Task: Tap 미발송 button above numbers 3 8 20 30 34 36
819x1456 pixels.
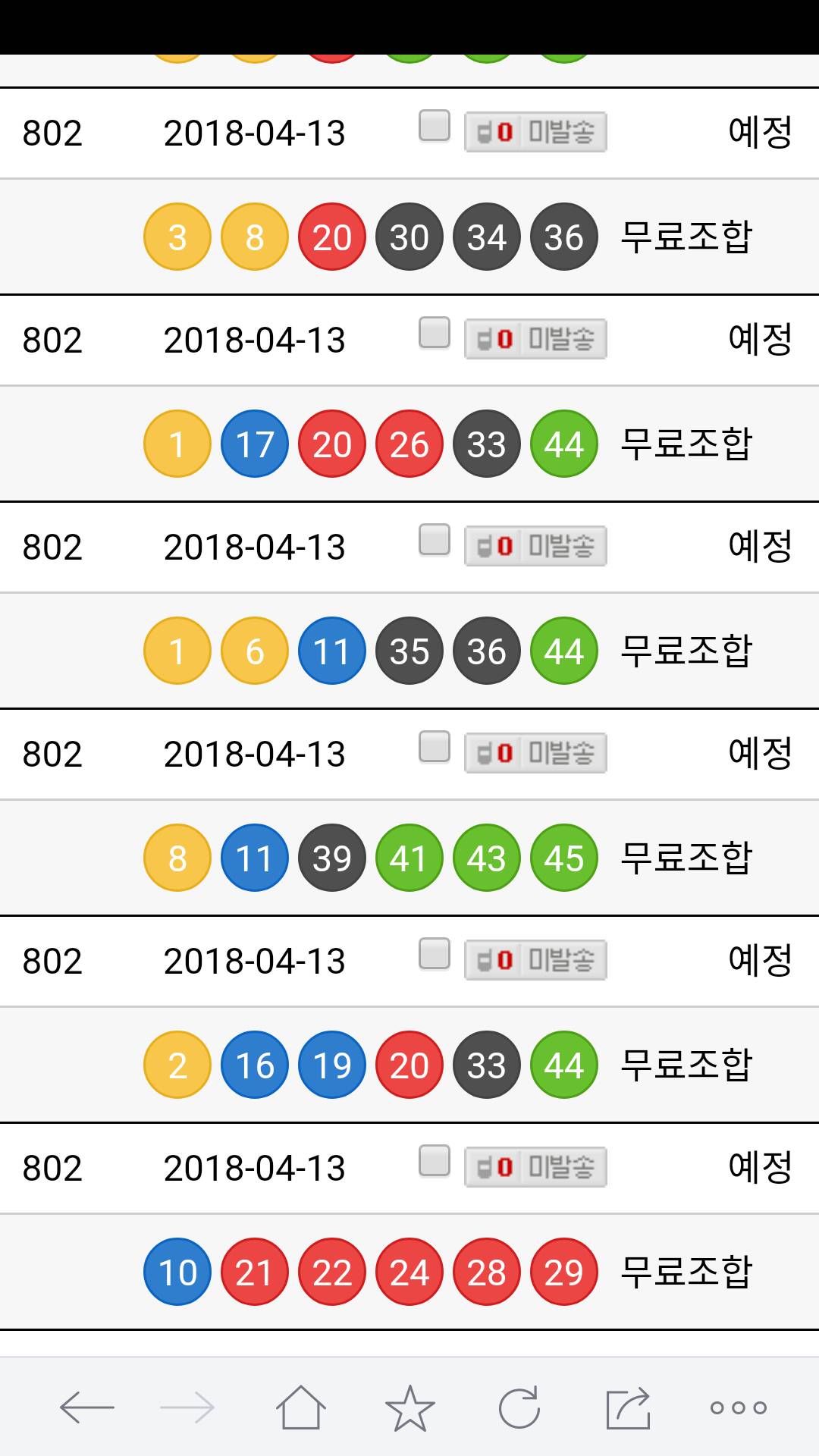Action: pyautogui.click(x=535, y=133)
